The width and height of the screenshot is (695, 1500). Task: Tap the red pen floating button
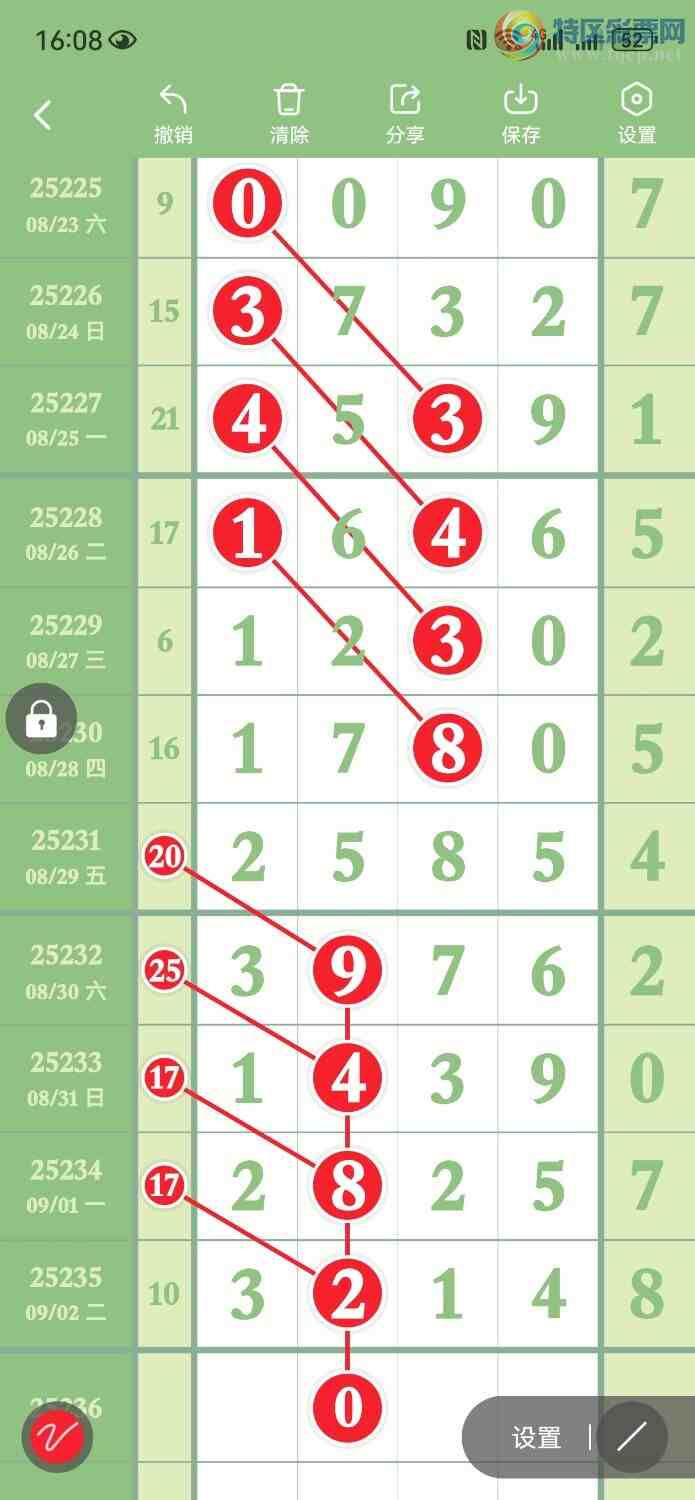(57, 1437)
